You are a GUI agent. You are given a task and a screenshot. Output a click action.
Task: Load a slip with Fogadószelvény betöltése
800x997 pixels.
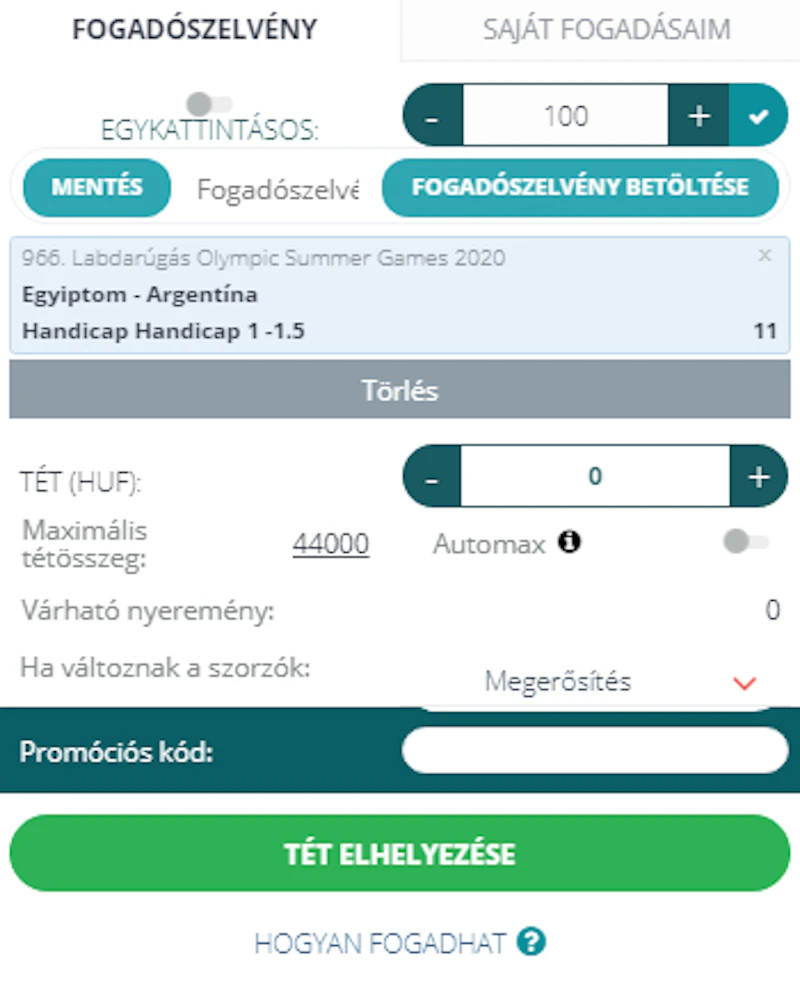580,187
